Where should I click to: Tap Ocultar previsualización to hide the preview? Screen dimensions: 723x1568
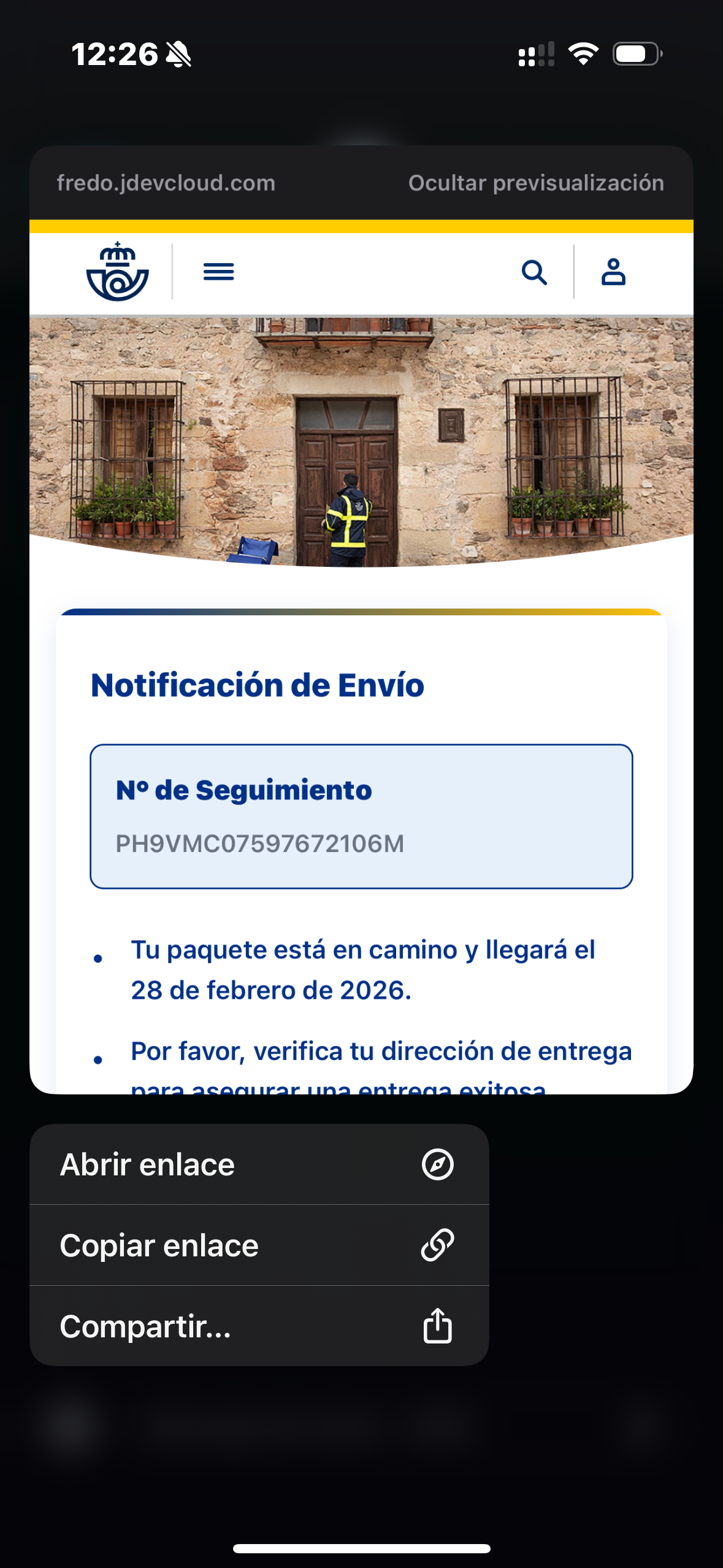pos(535,183)
